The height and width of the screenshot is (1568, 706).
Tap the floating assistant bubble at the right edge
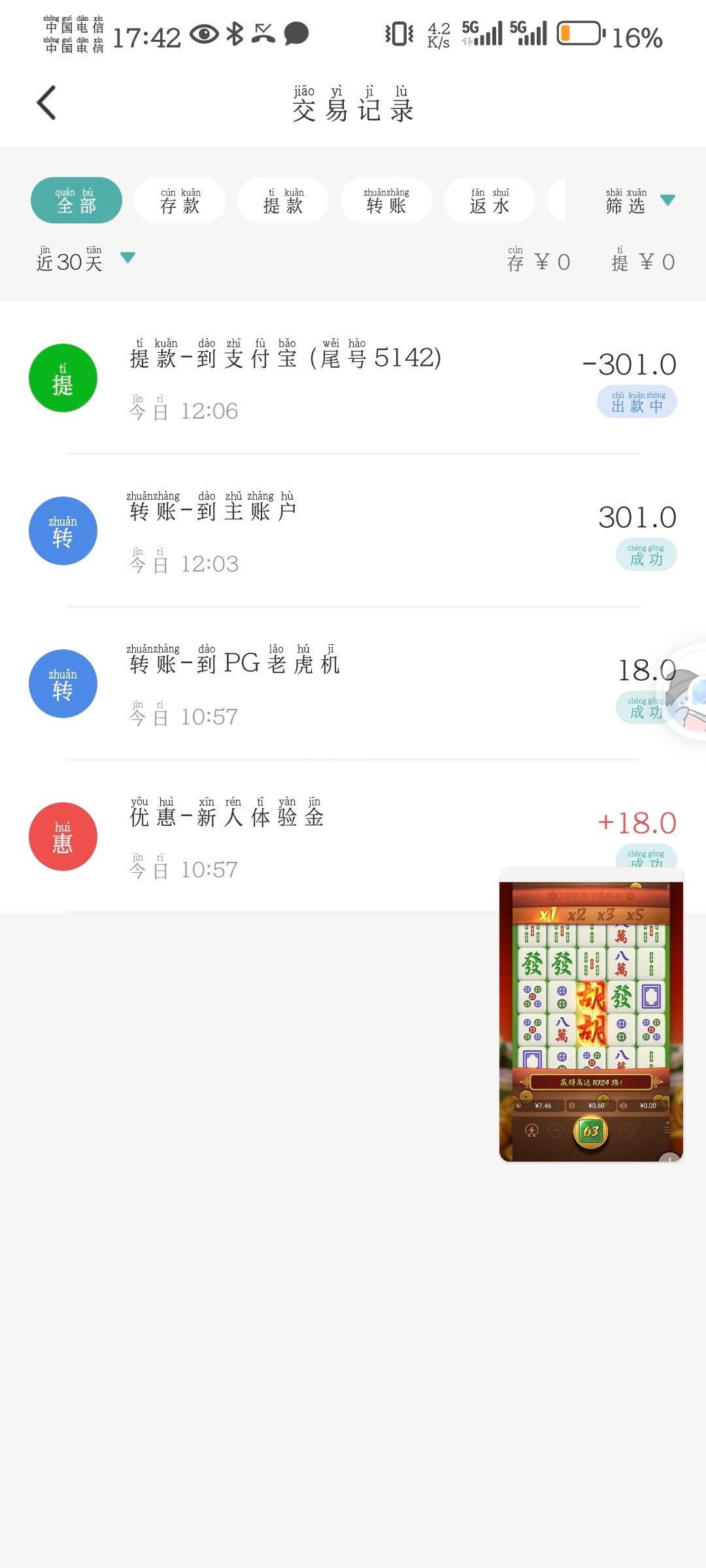tap(688, 691)
